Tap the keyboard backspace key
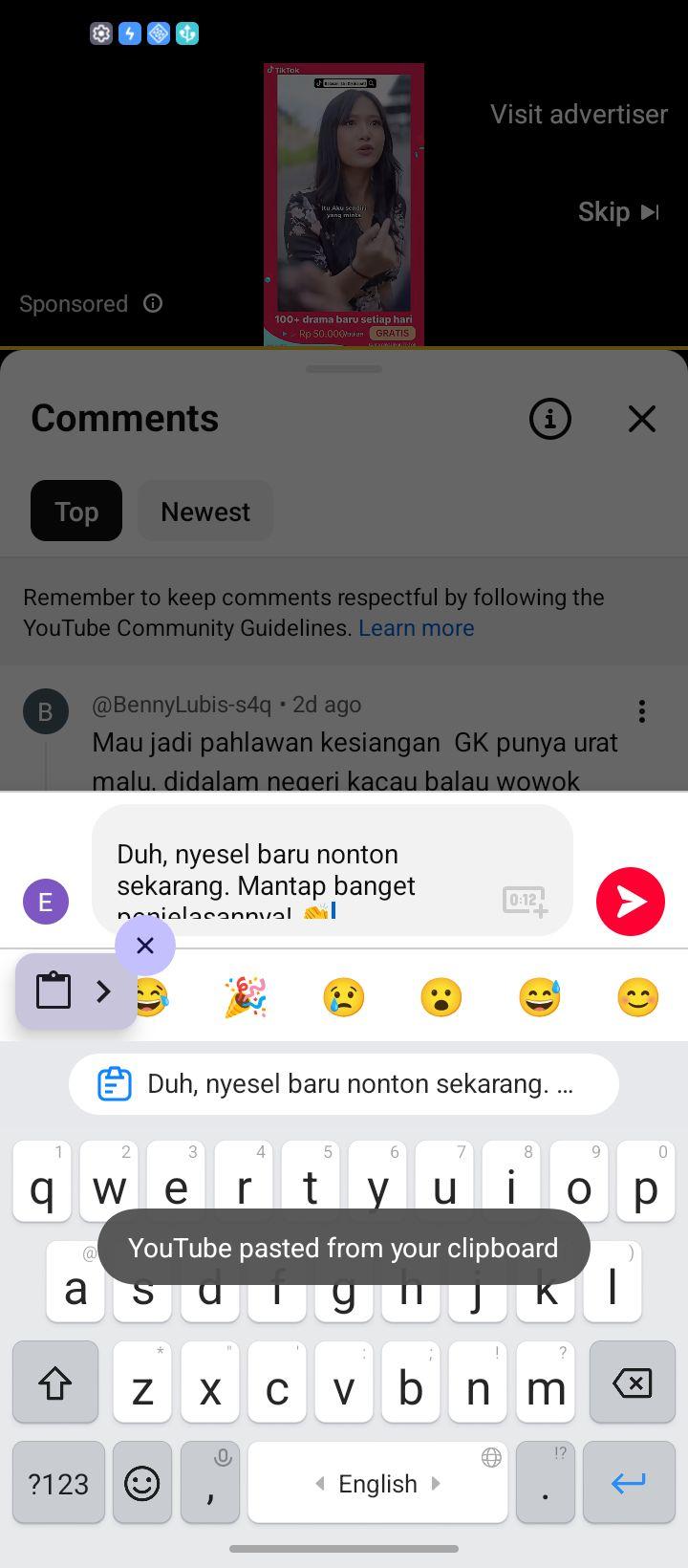 (631, 1382)
